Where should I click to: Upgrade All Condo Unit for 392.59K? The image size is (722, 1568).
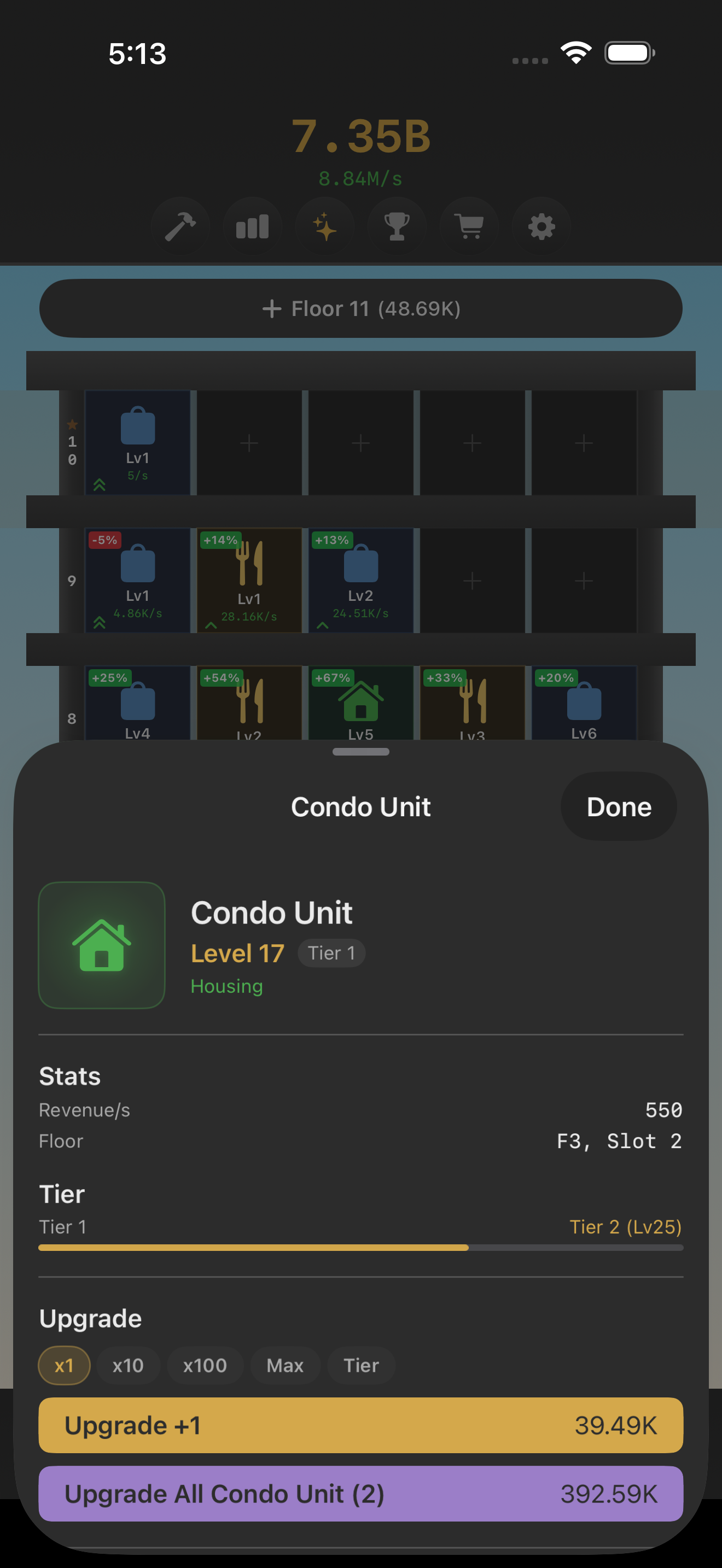pos(360,1494)
